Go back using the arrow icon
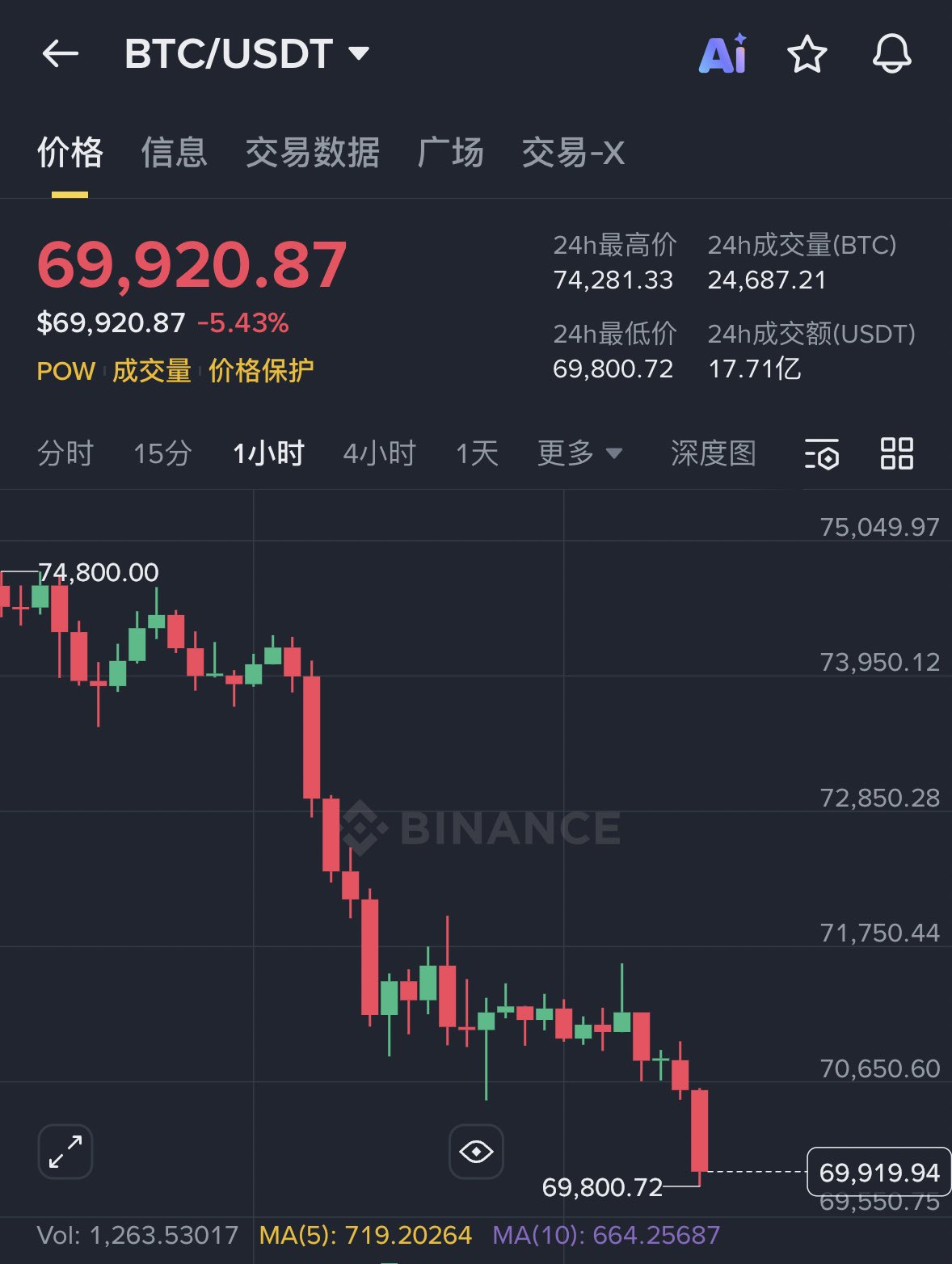The height and width of the screenshot is (1264, 952). pos(61,54)
